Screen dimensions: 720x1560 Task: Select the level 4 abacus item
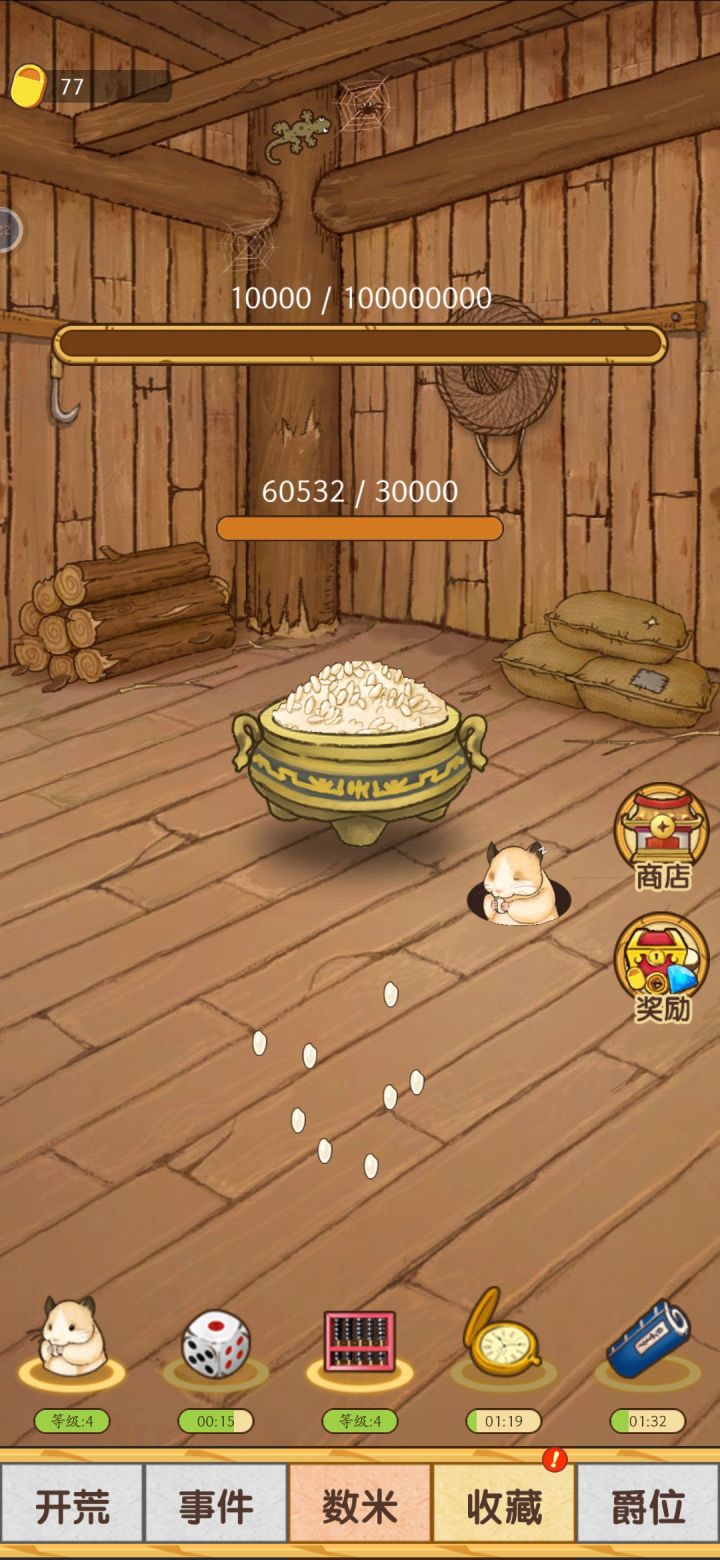click(360, 1340)
